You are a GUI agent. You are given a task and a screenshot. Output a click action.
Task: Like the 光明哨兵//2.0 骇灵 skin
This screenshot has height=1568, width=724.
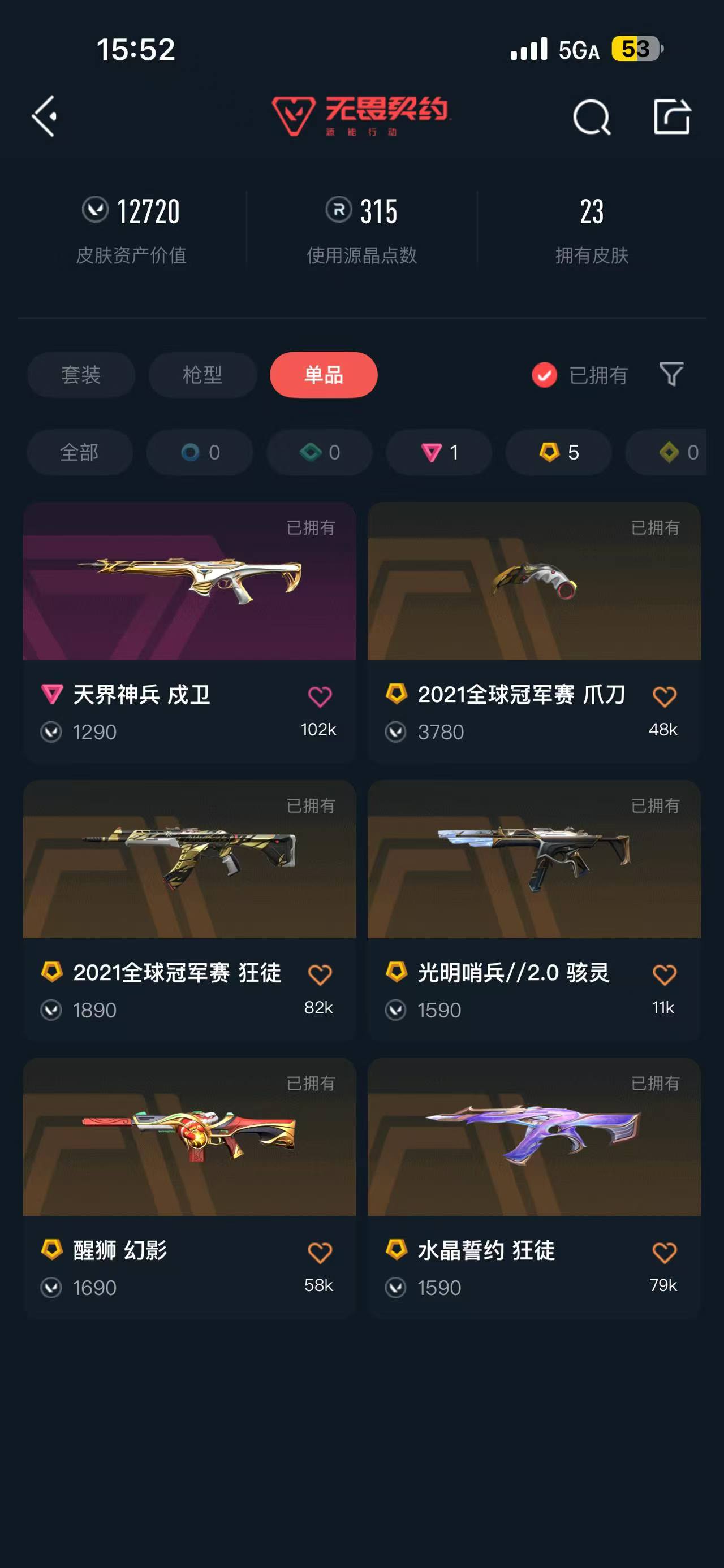[x=663, y=975]
